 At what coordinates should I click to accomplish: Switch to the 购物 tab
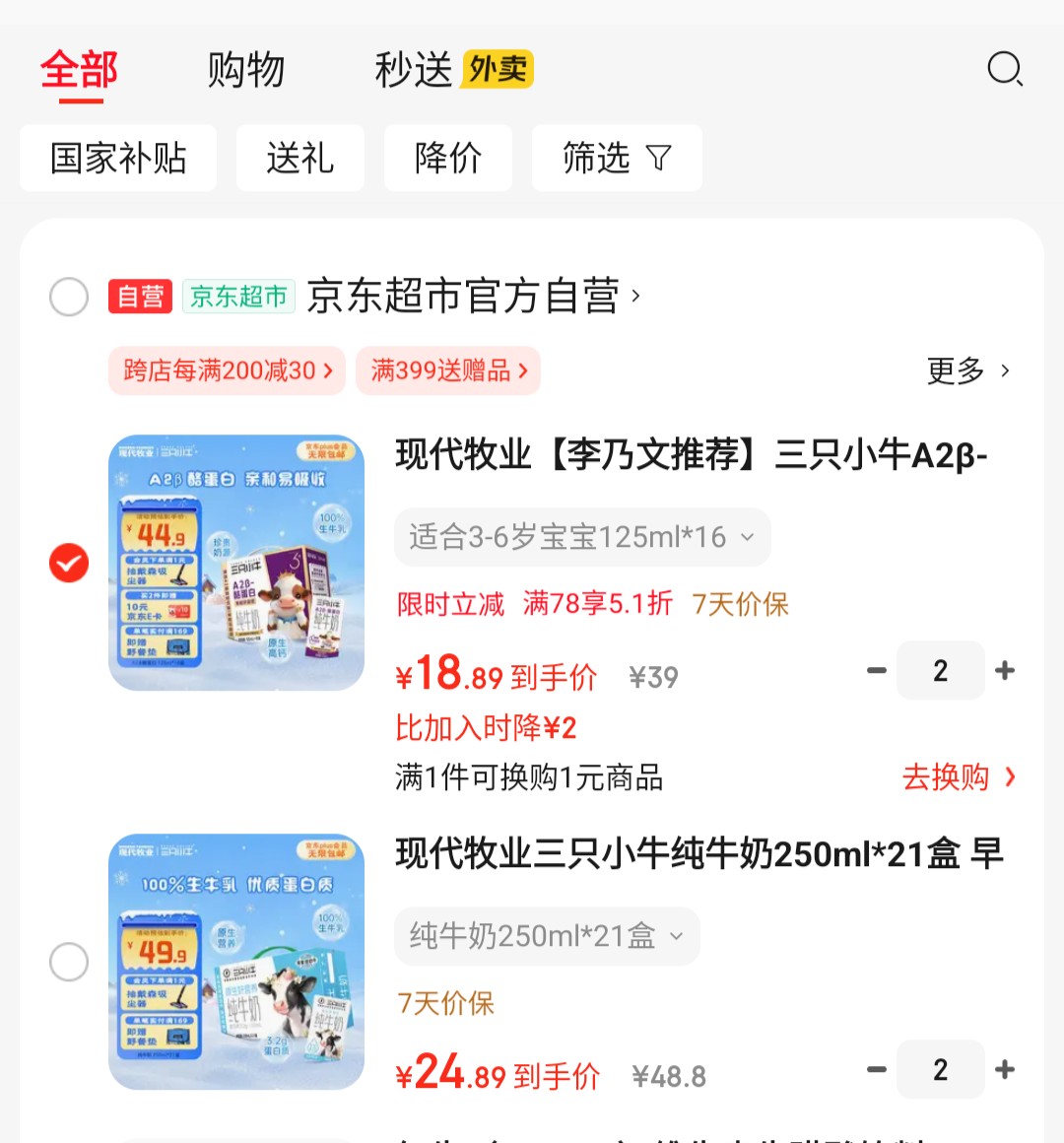(245, 70)
